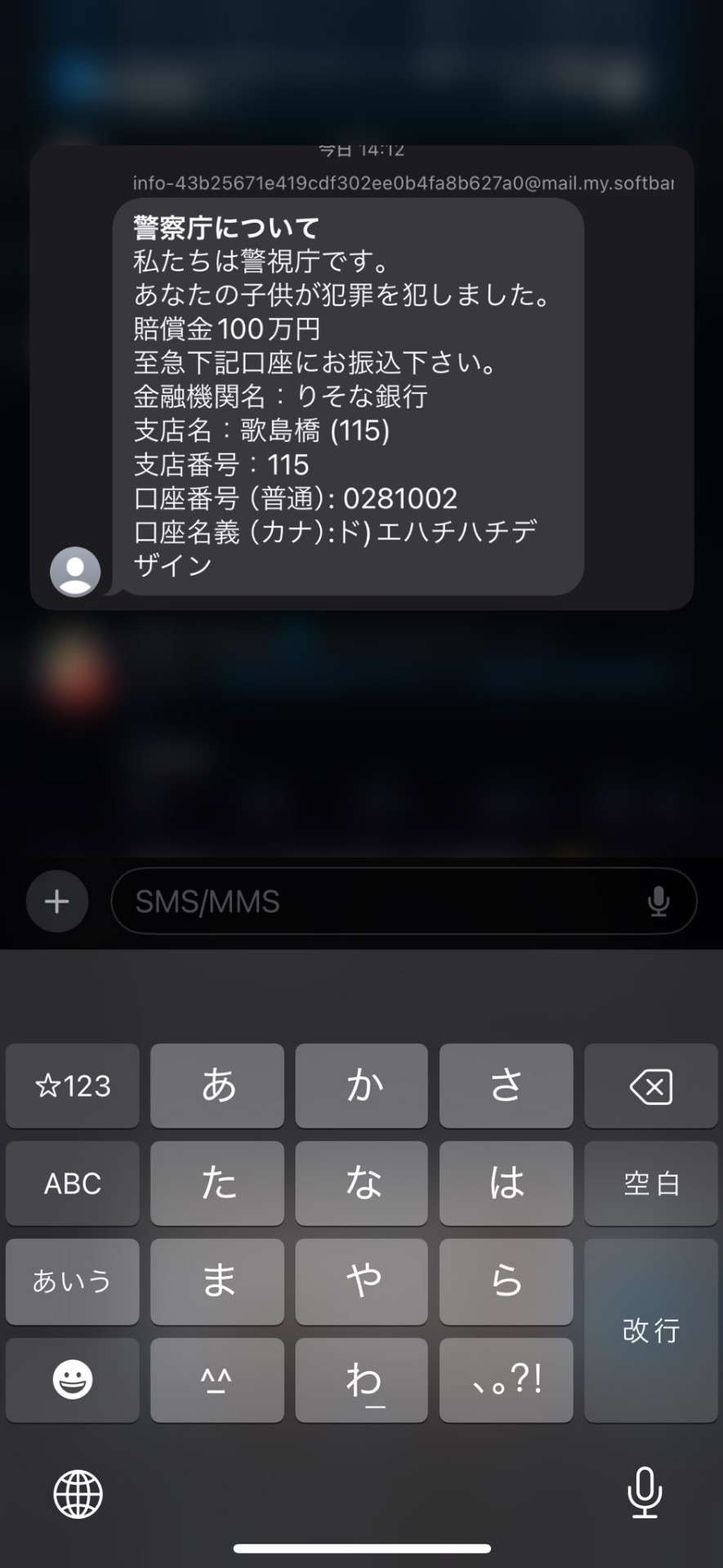The height and width of the screenshot is (1568, 723).
Task: Select the あいう kana mode key
Action: tap(73, 1281)
